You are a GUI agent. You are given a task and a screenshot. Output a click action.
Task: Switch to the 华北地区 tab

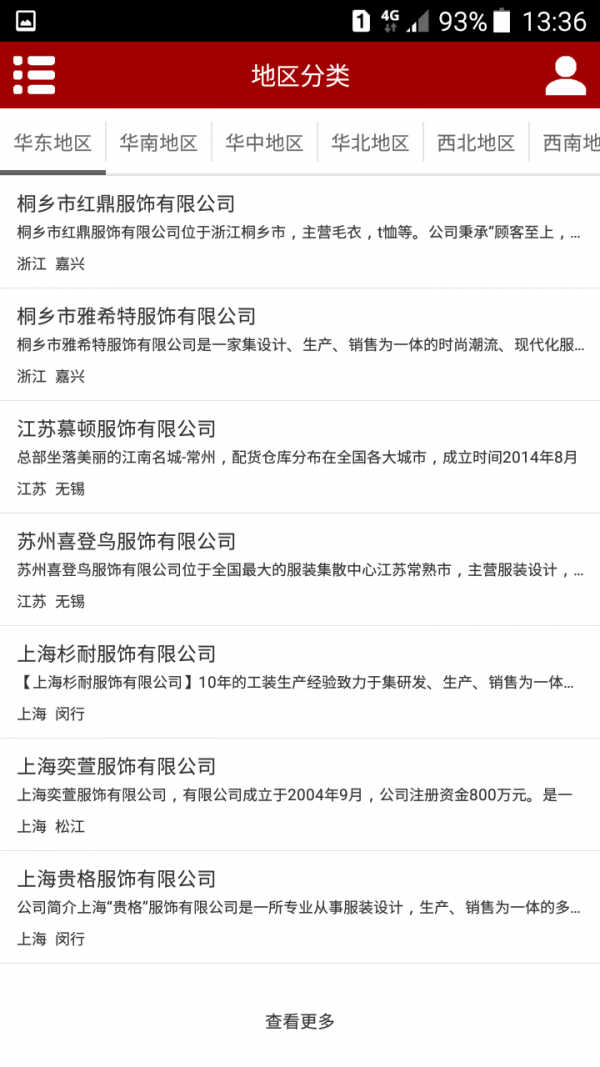click(x=370, y=143)
